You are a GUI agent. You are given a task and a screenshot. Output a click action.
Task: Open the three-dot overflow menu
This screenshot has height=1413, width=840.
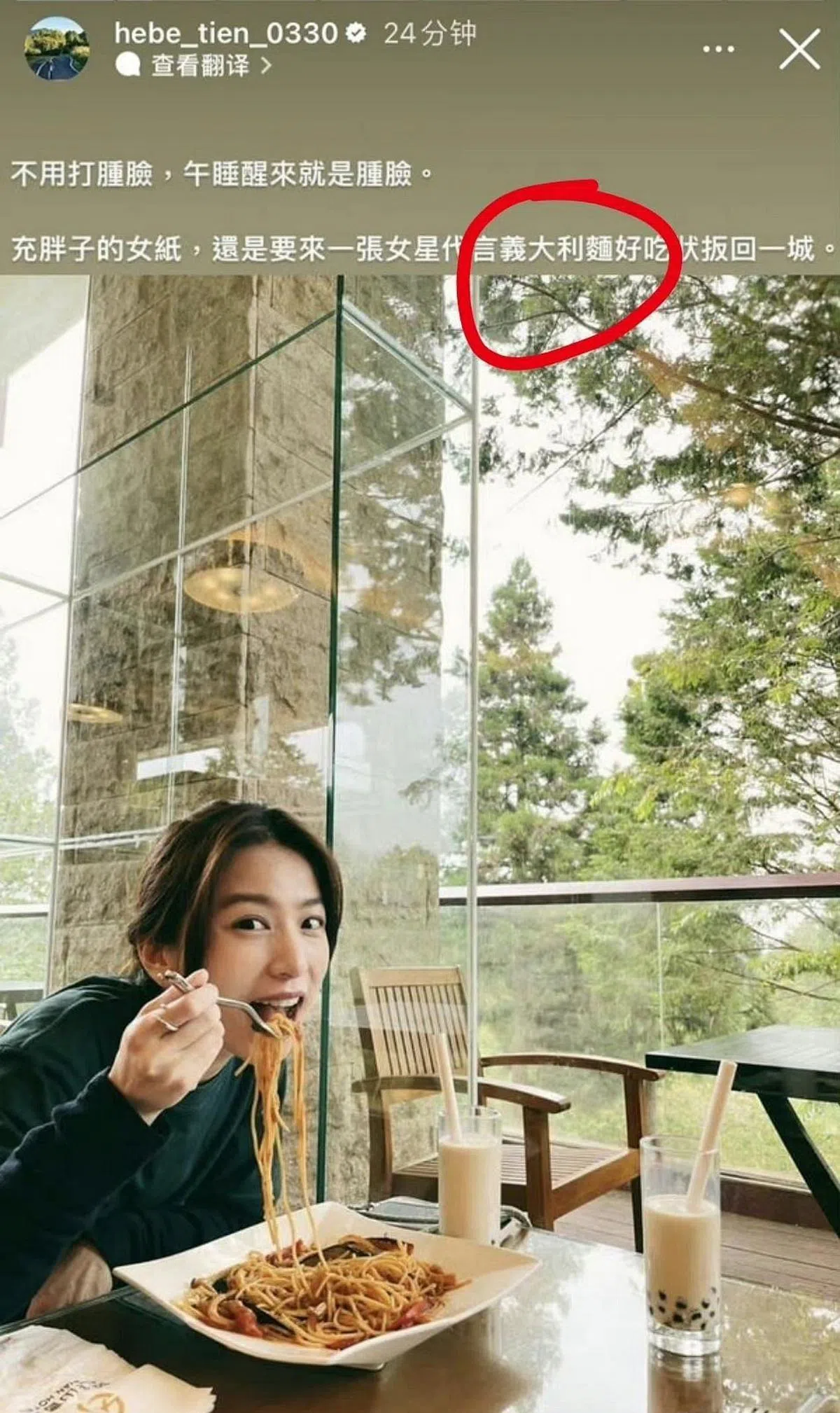(x=718, y=49)
